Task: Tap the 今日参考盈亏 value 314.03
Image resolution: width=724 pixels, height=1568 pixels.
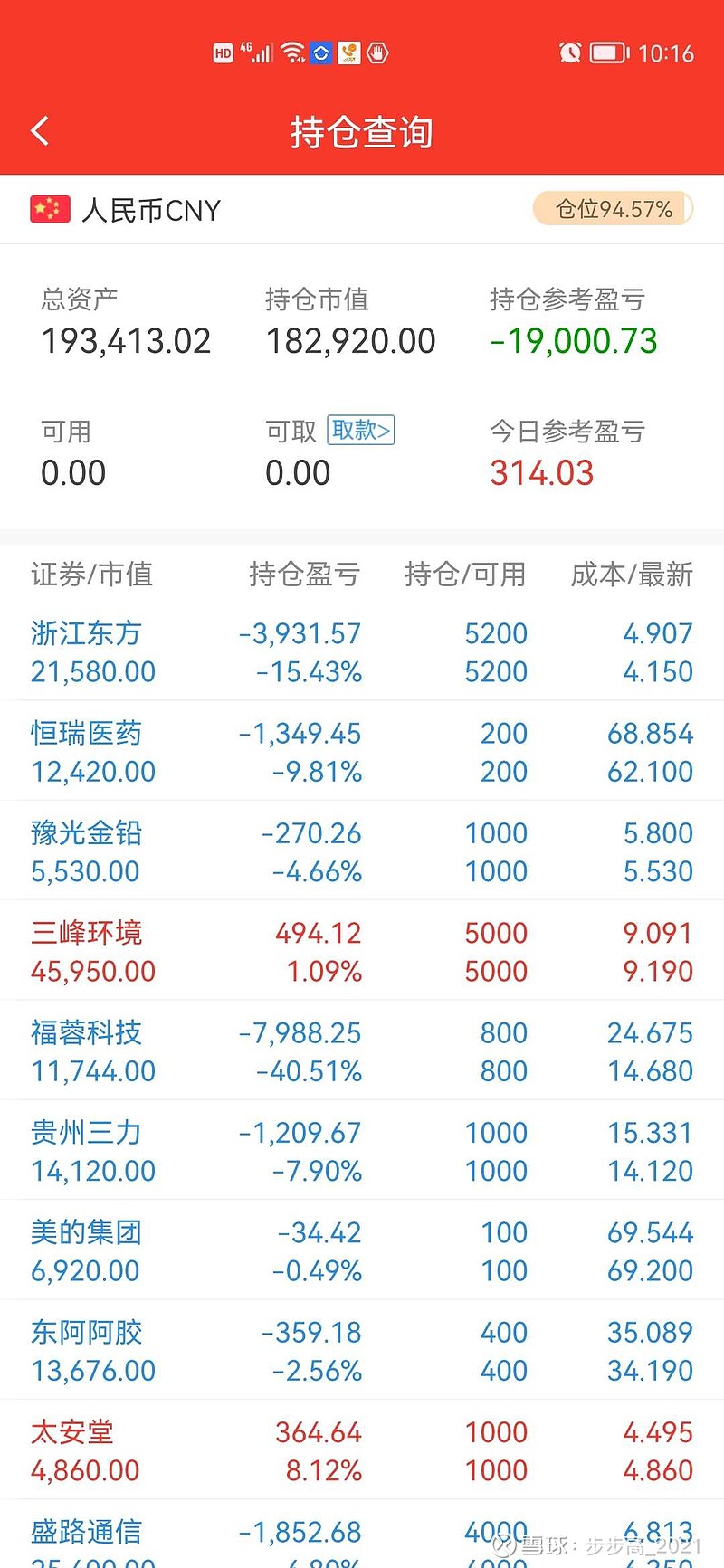Action: [541, 473]
